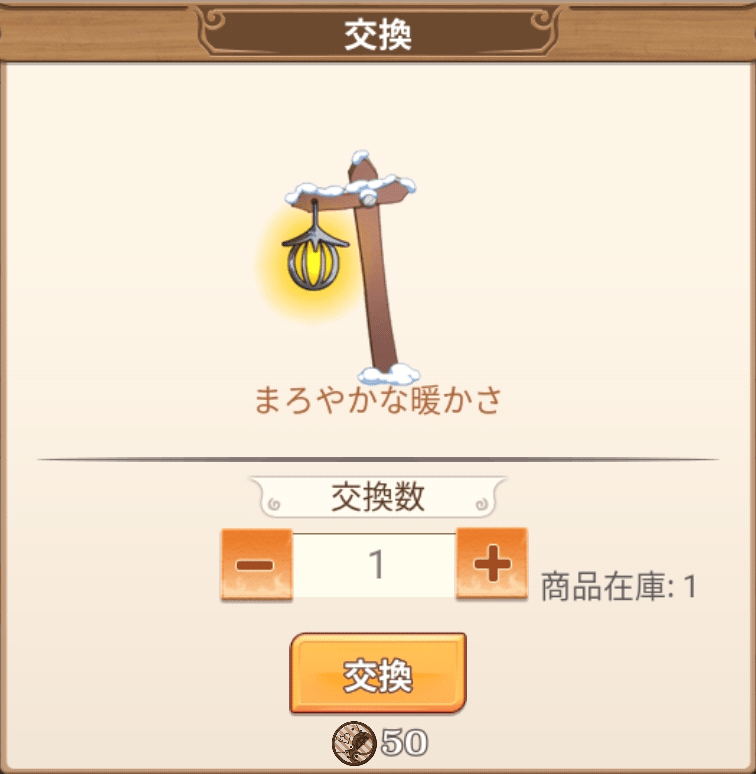Decrease exchange quantity with minus button
Image resolution: width=756 pixels, height=774 pixels.
[x=256, y=565]
